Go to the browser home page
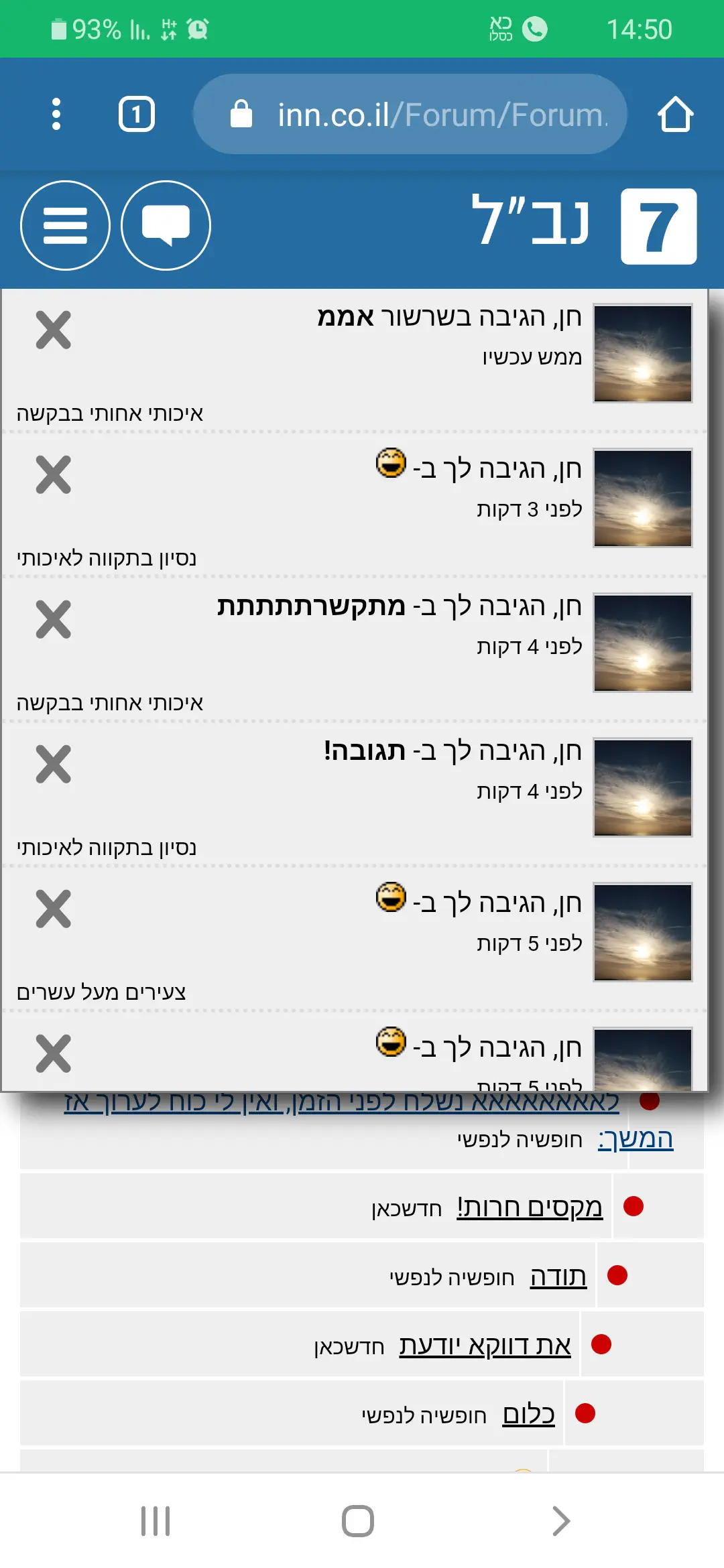Image resolution: width=724 pixels, height=1568 pixels. pyautogui.click(x=675, y=114)
